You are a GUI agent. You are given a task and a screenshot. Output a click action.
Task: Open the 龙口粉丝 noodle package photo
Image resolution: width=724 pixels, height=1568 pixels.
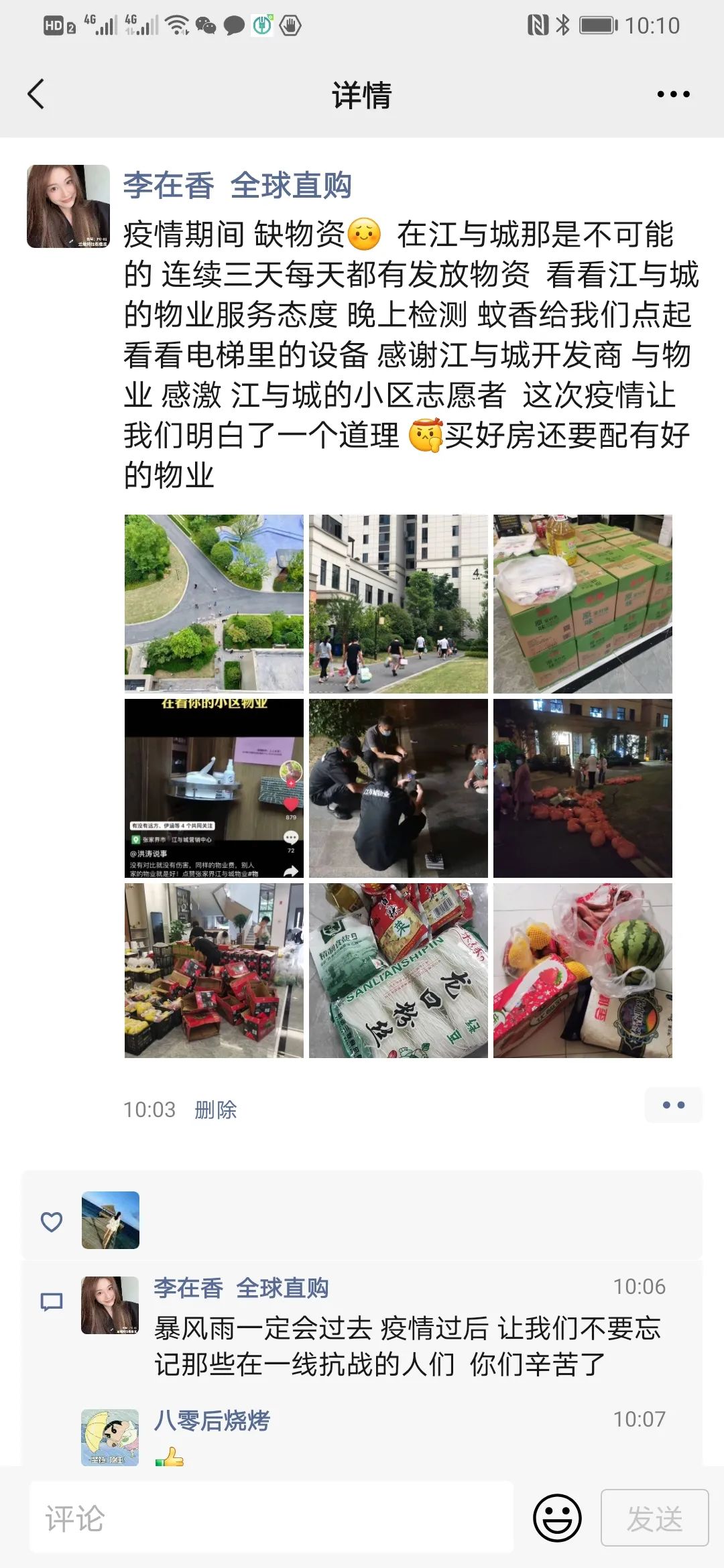tap(398, 970)
